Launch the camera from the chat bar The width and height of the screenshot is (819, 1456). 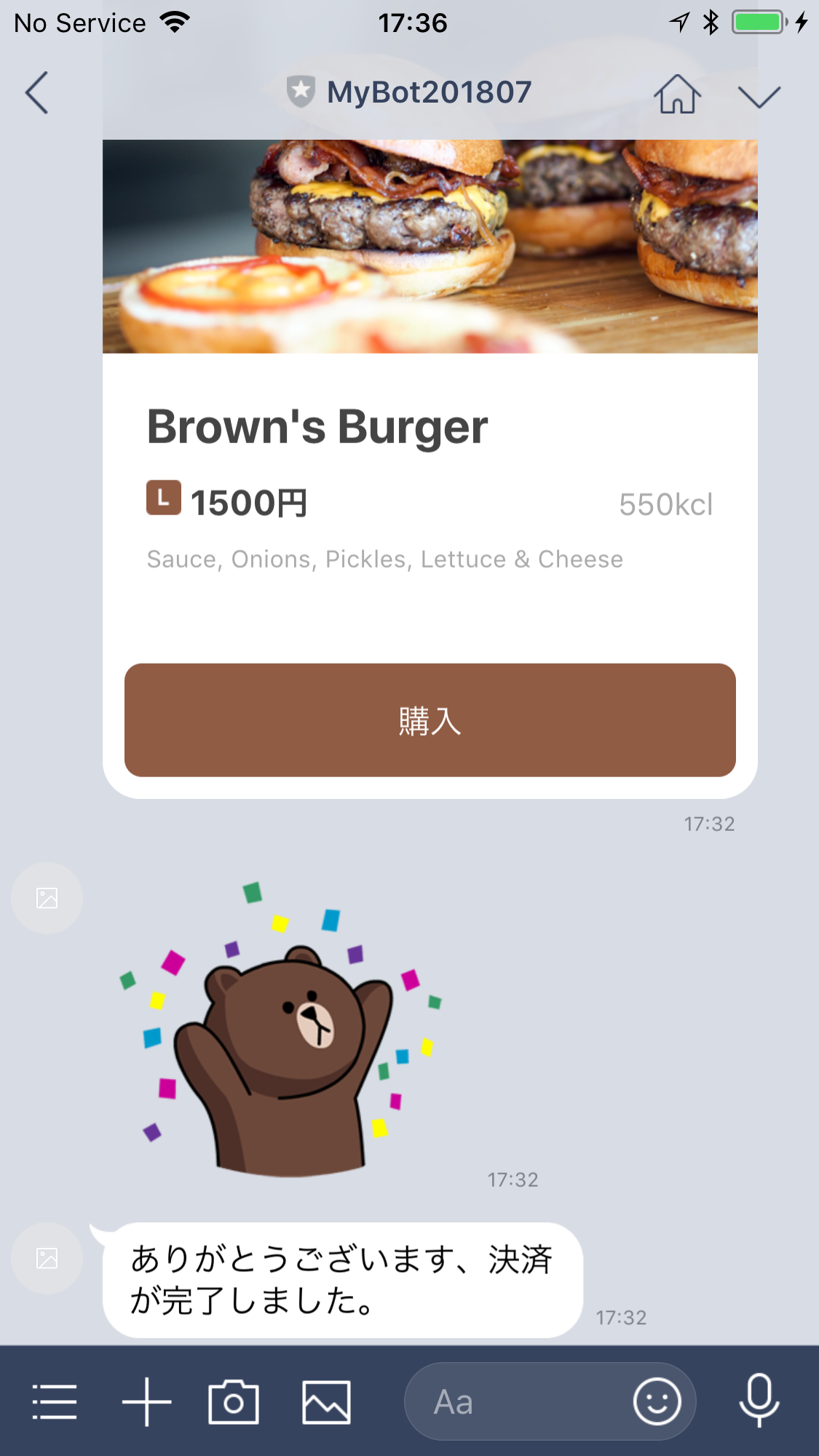[234, 1401]
